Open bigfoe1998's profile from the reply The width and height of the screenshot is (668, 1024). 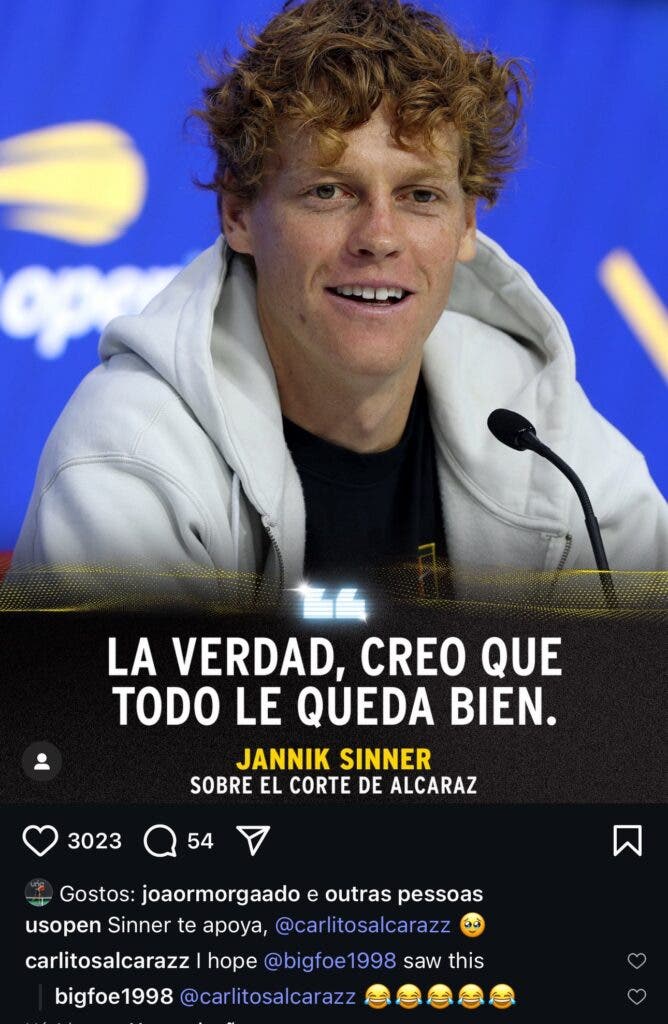tap(113, 996)
